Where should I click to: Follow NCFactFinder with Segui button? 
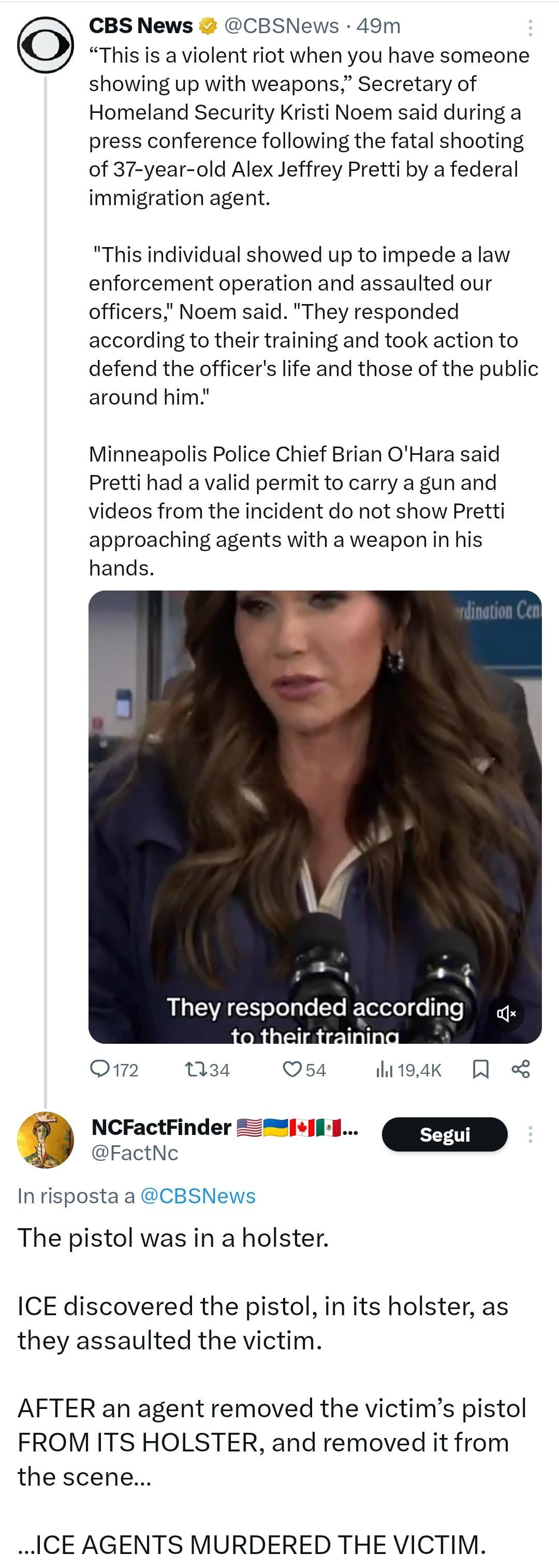point(445,1134)
